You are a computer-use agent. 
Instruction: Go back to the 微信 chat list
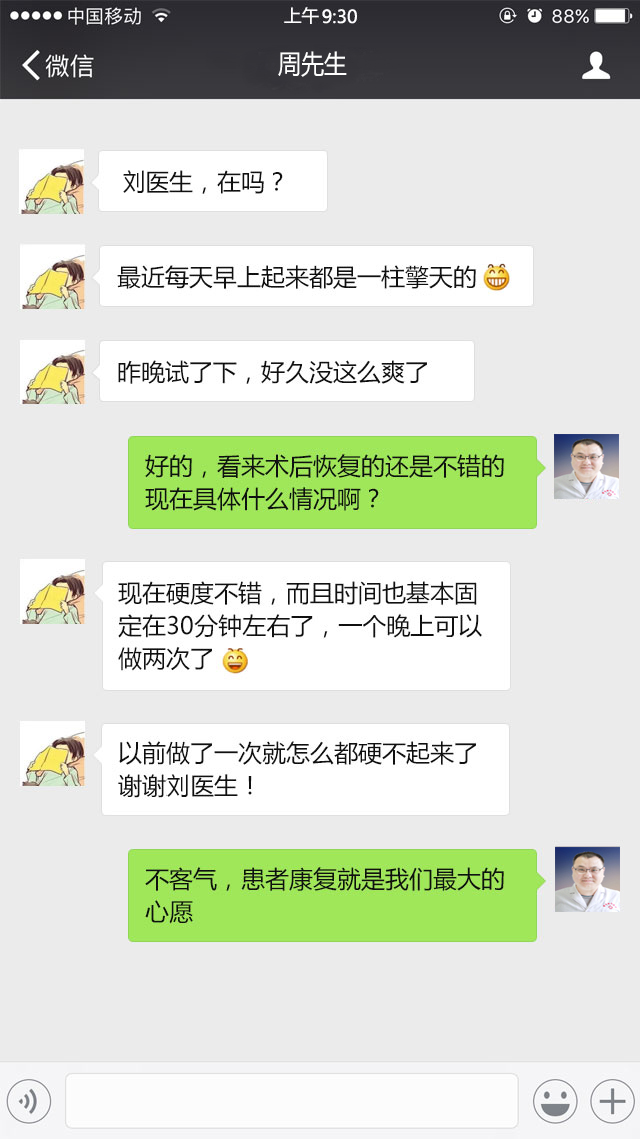click(57, 66)
